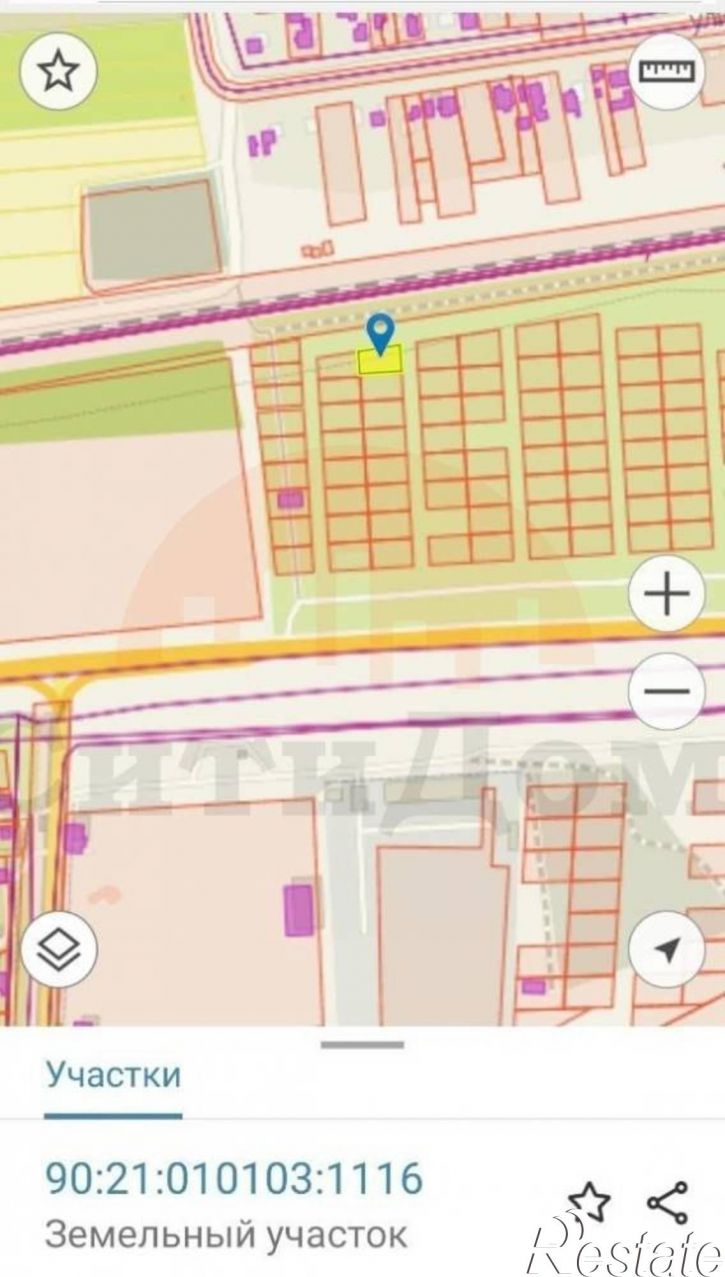Tap the blue pin on the map
725x1277 pixels.
380,332
